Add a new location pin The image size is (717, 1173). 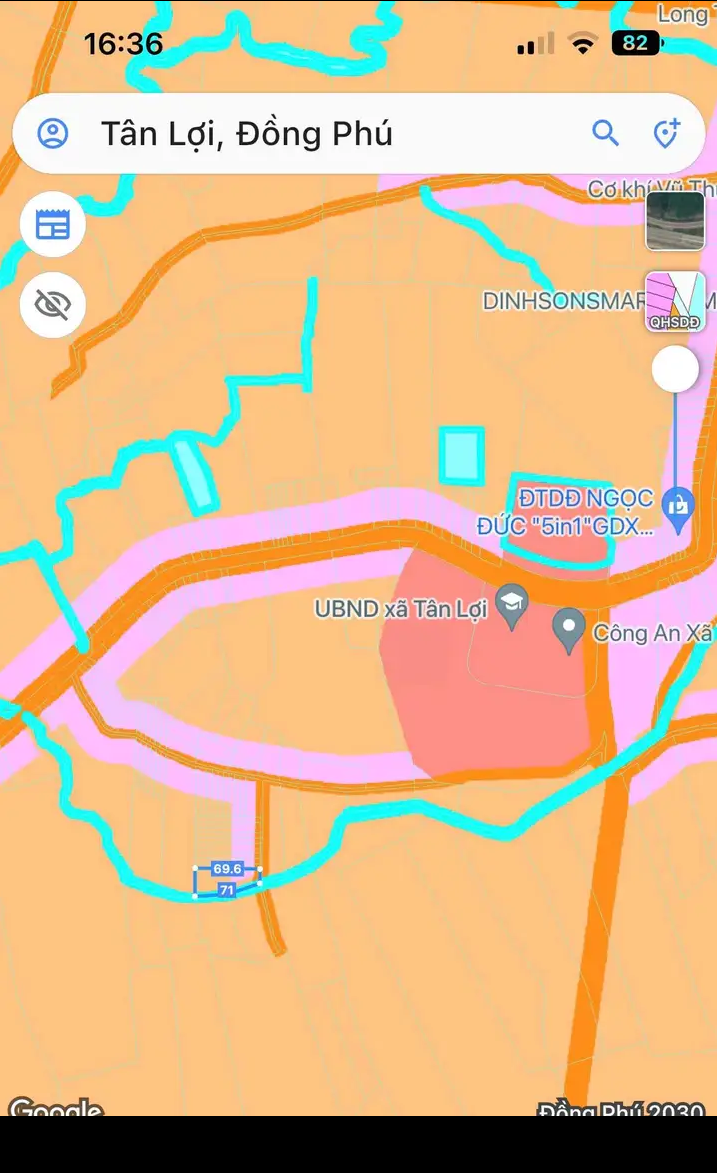tap(665, 133)
